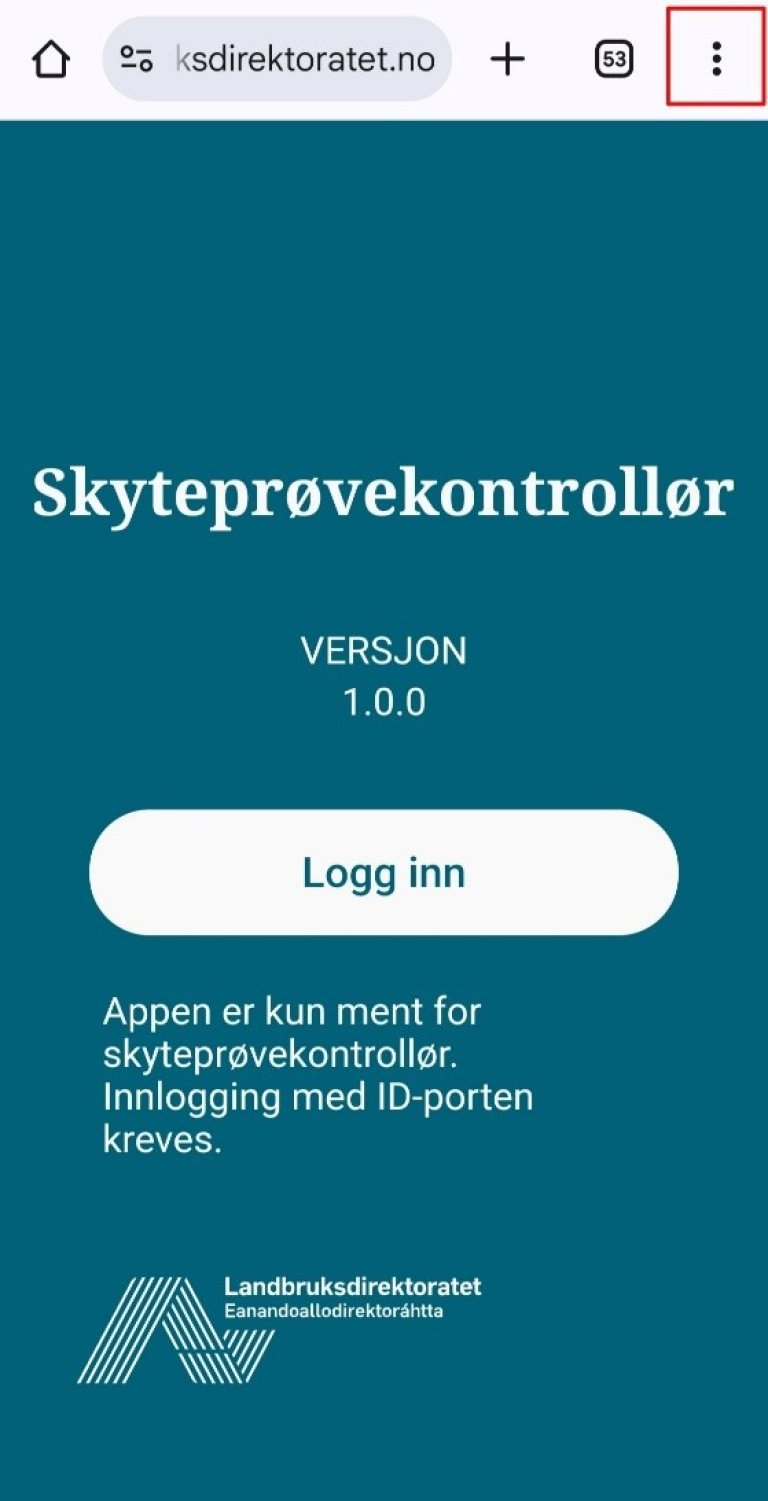Screen dimensions: 768x1501
Task: Go to the browser home page
Action: tap(51, 60)
